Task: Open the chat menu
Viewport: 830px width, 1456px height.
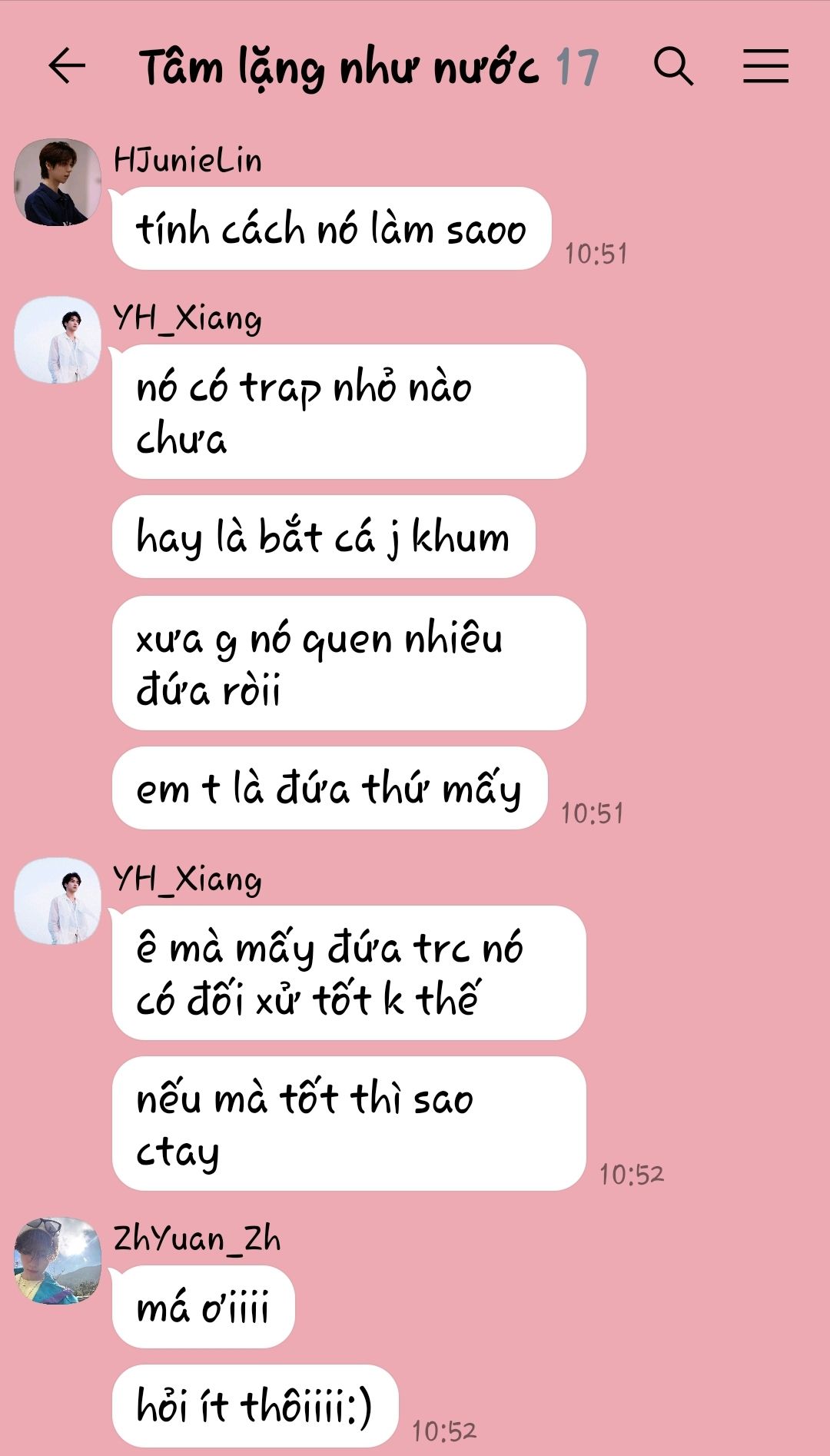Action: pyautogui.click(x=765, y=66)
